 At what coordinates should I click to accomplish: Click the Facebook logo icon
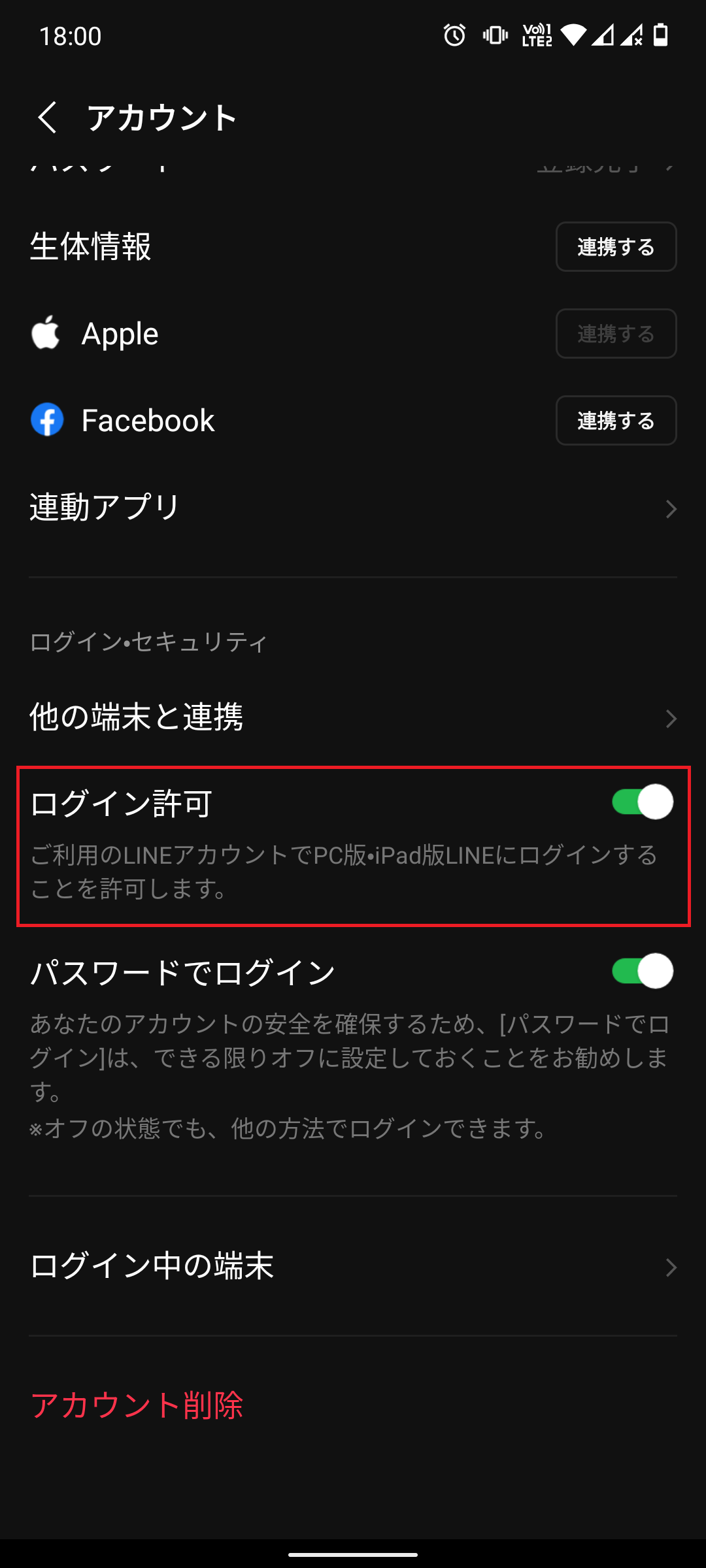pyautogui.click(x=46, y=420)
